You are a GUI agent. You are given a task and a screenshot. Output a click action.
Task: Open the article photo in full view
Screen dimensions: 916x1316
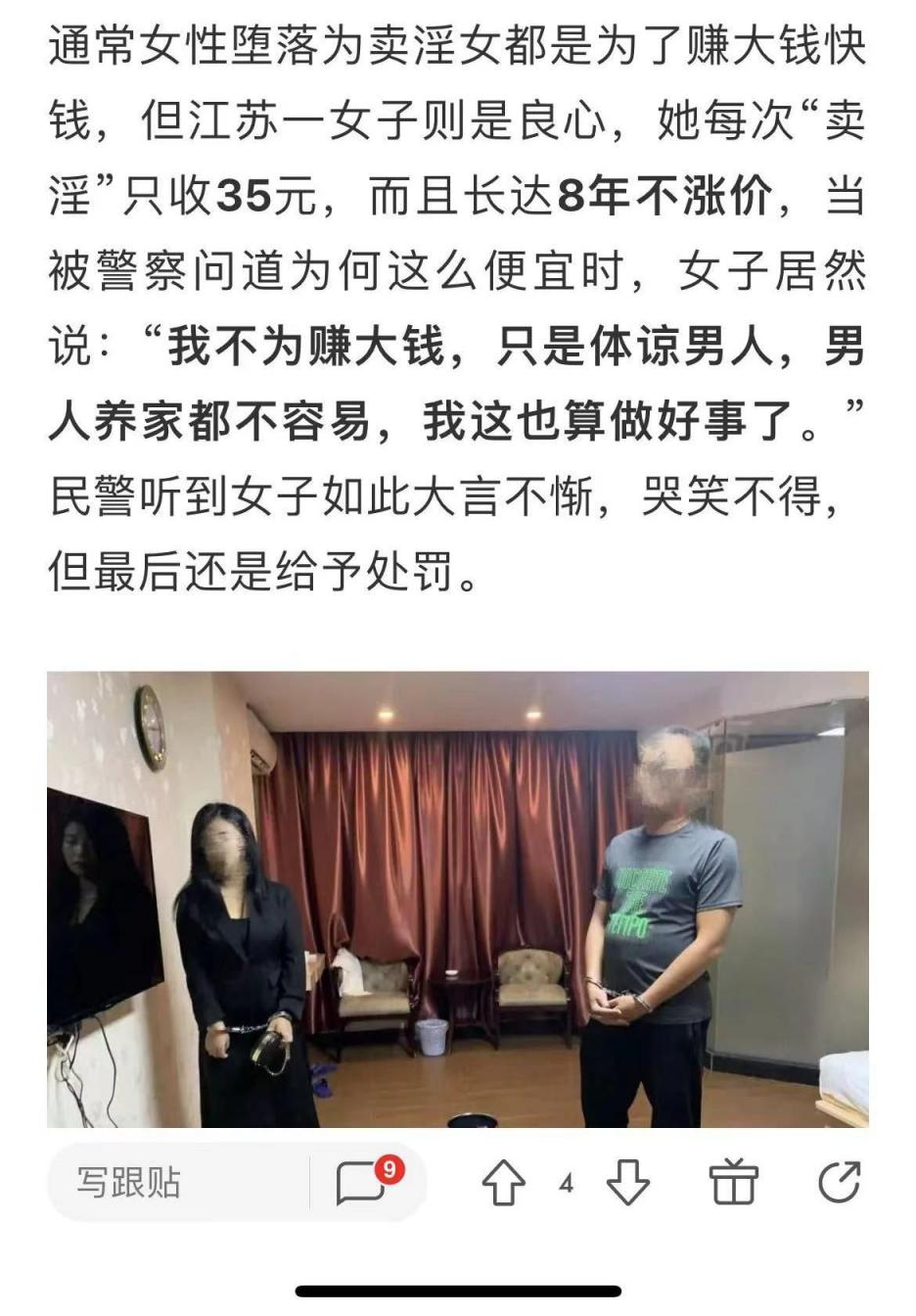[457, 899]
